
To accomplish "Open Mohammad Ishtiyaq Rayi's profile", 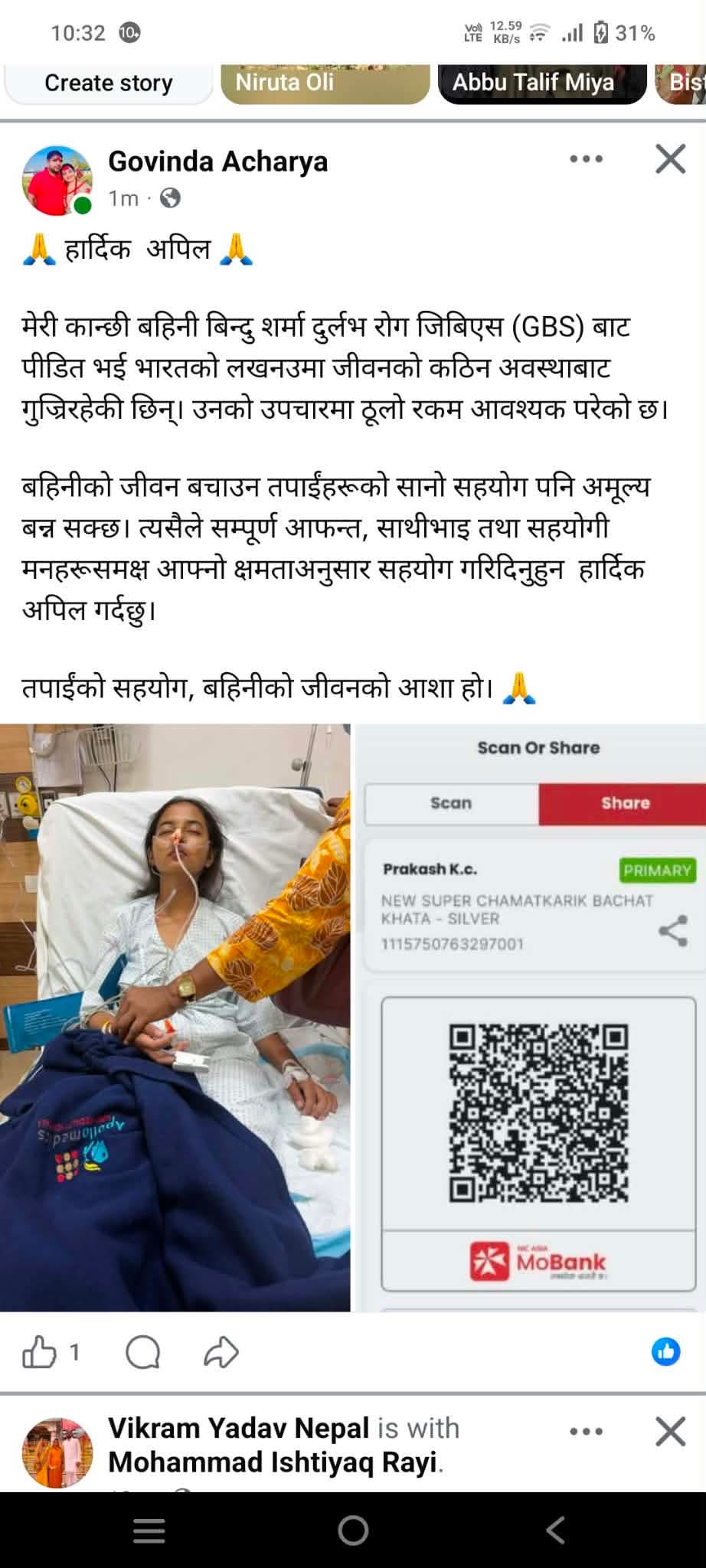I will [273, 1462].
